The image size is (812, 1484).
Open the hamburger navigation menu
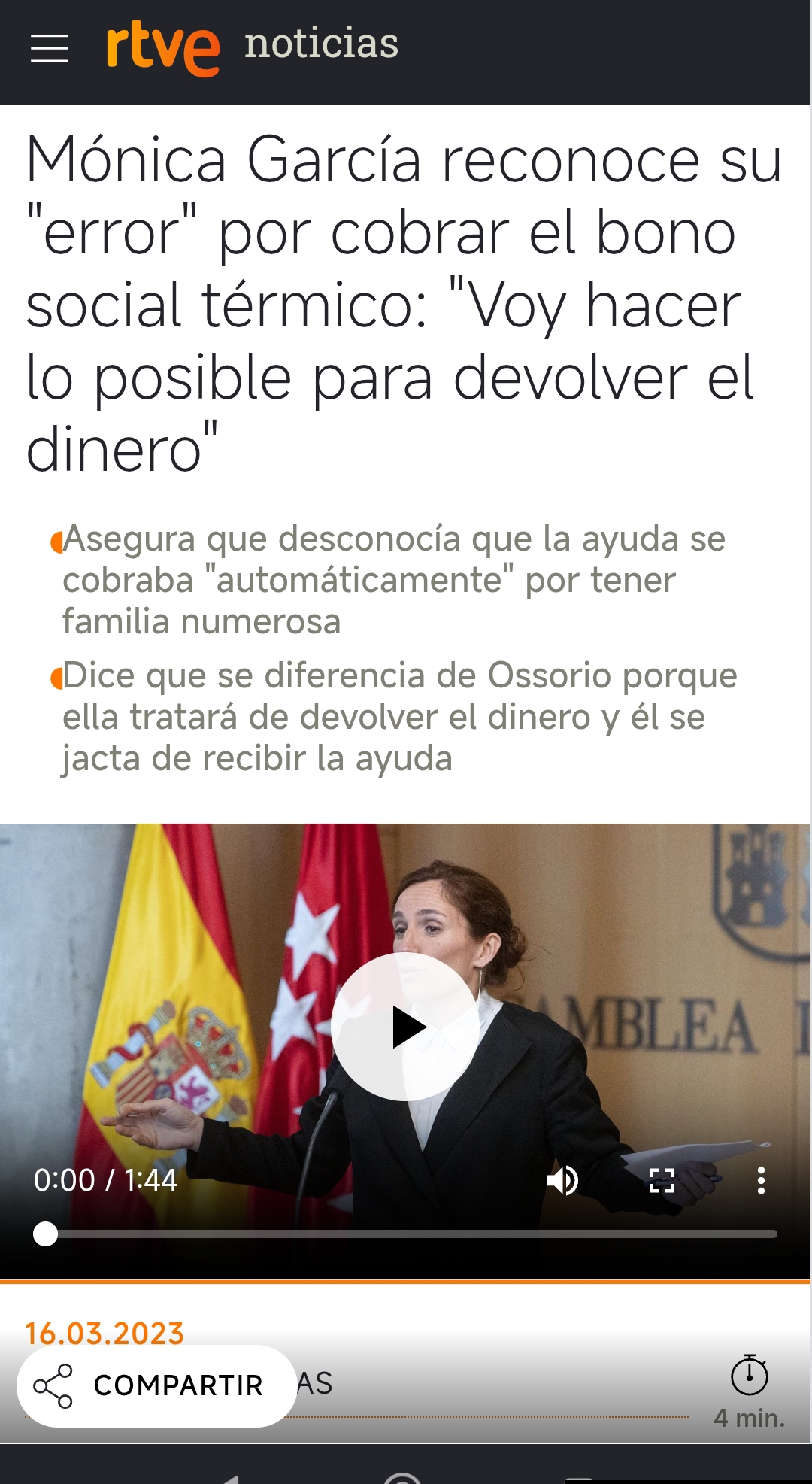pos(50,48)
